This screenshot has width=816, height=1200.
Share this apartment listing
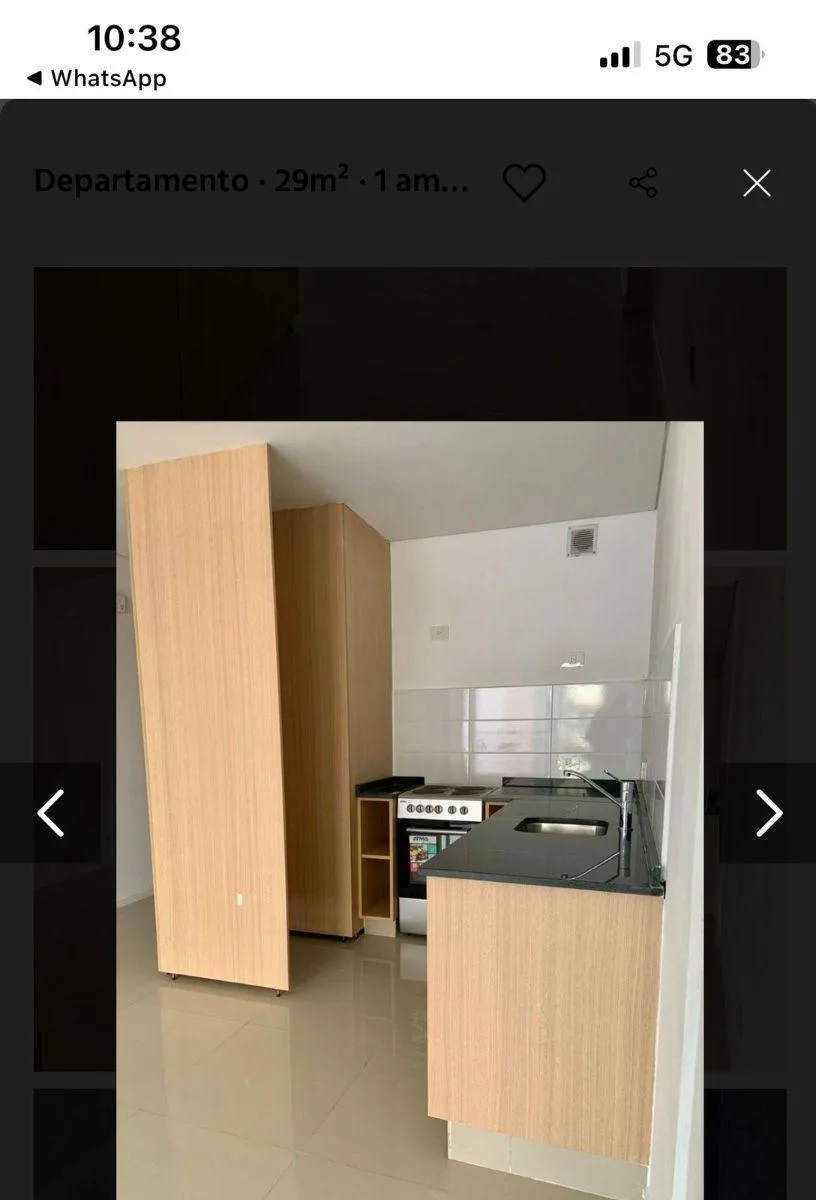(643, 183)
